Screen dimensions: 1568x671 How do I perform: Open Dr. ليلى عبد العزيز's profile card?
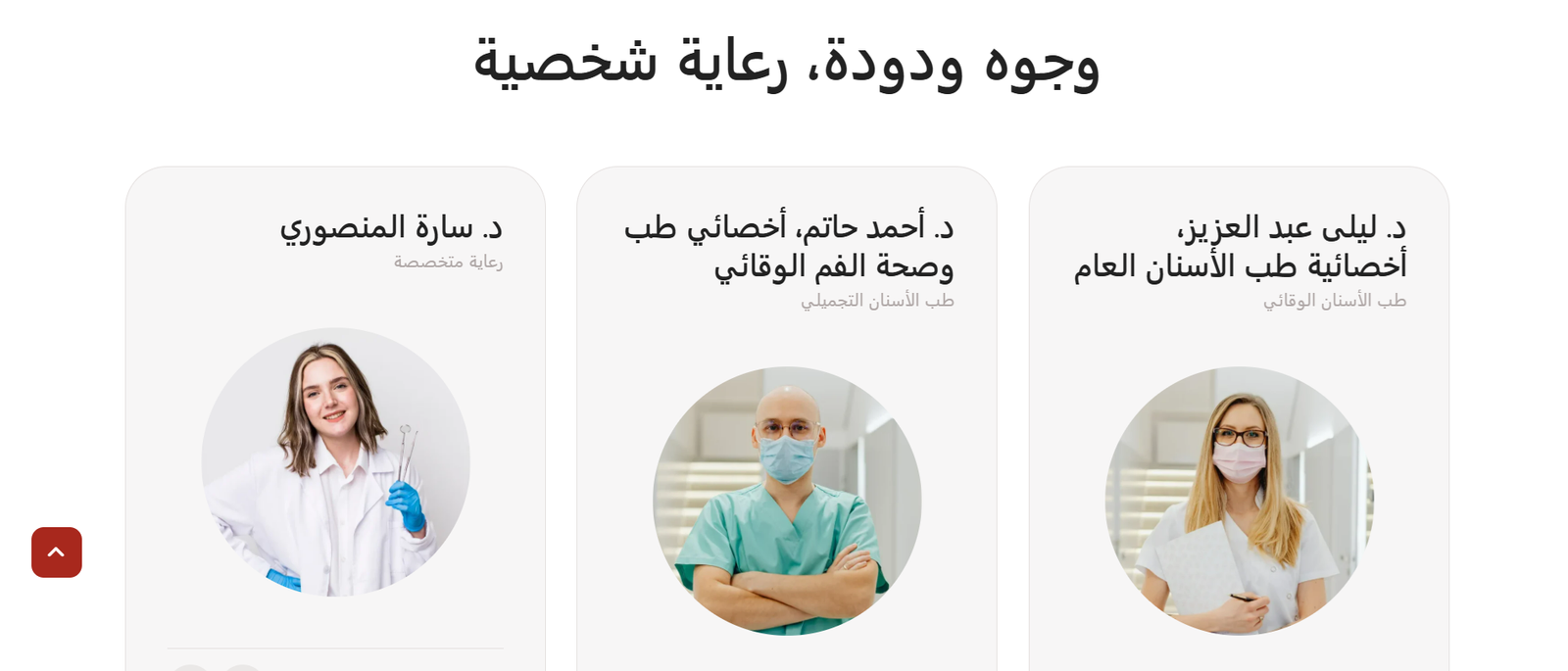point(1240,246)
